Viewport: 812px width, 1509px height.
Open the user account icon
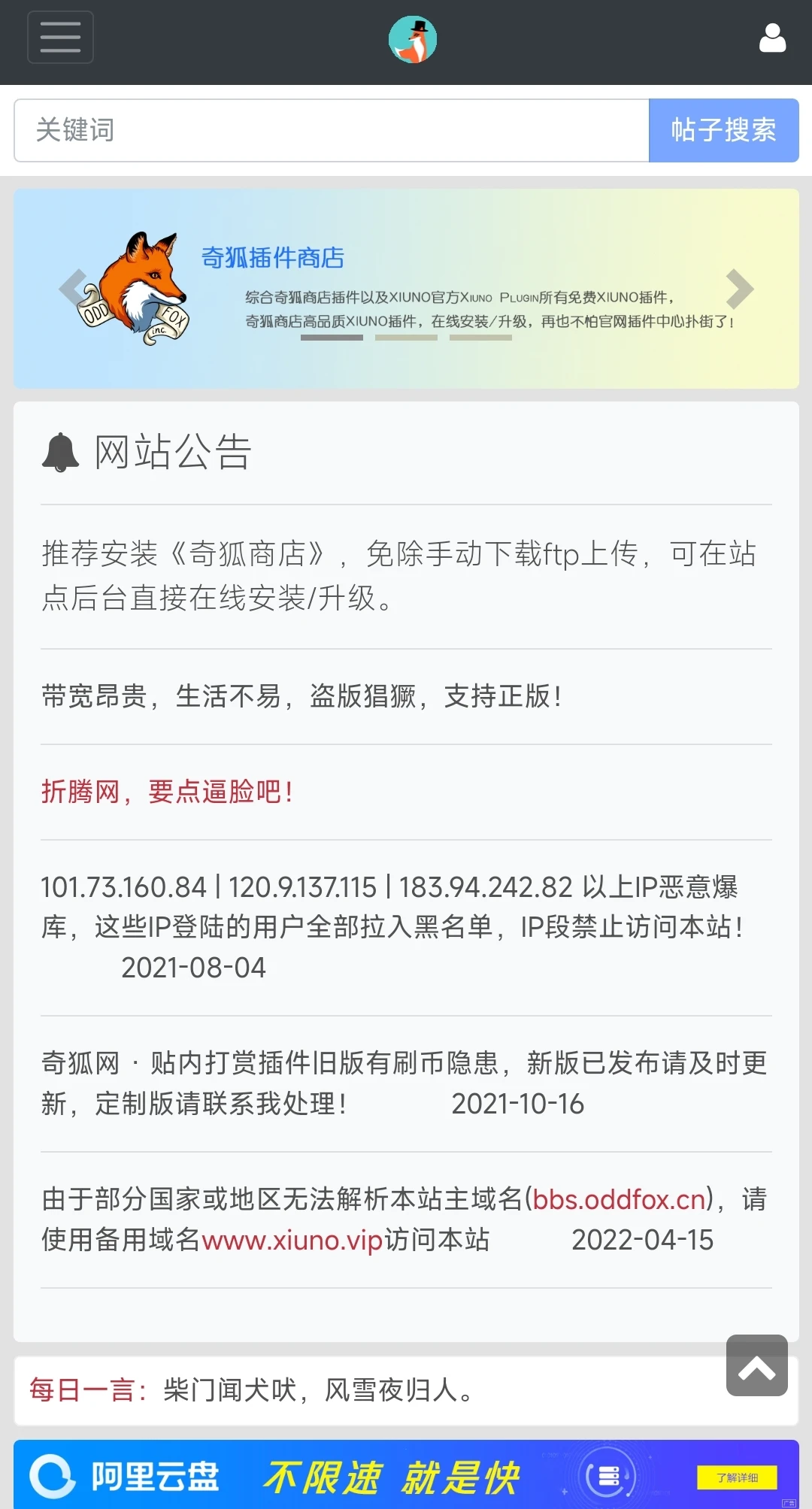point(772,38)
